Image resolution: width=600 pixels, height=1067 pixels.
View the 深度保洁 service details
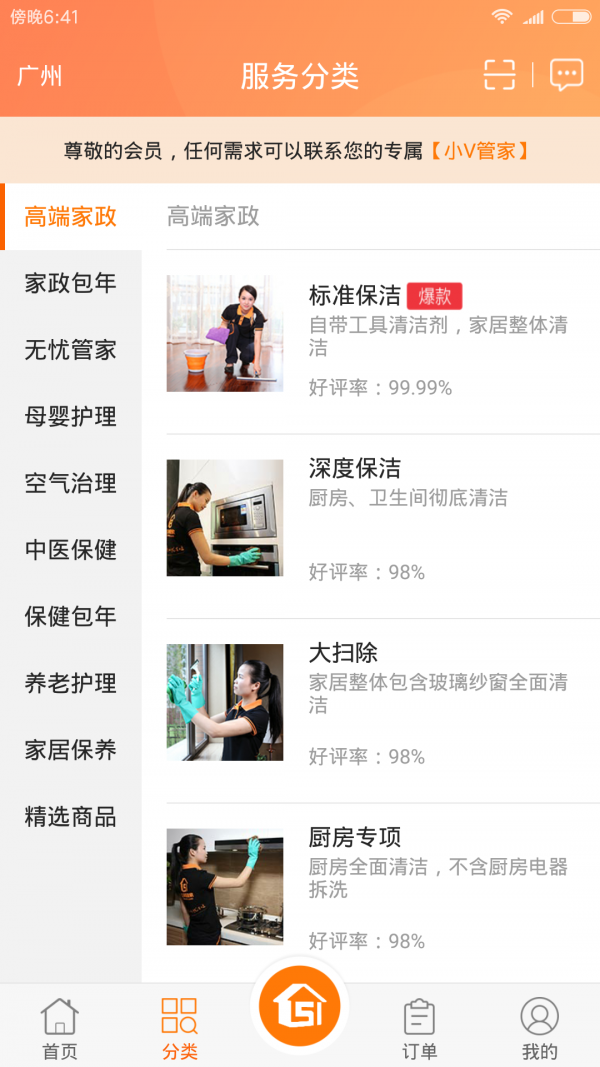tap(382, 520)
